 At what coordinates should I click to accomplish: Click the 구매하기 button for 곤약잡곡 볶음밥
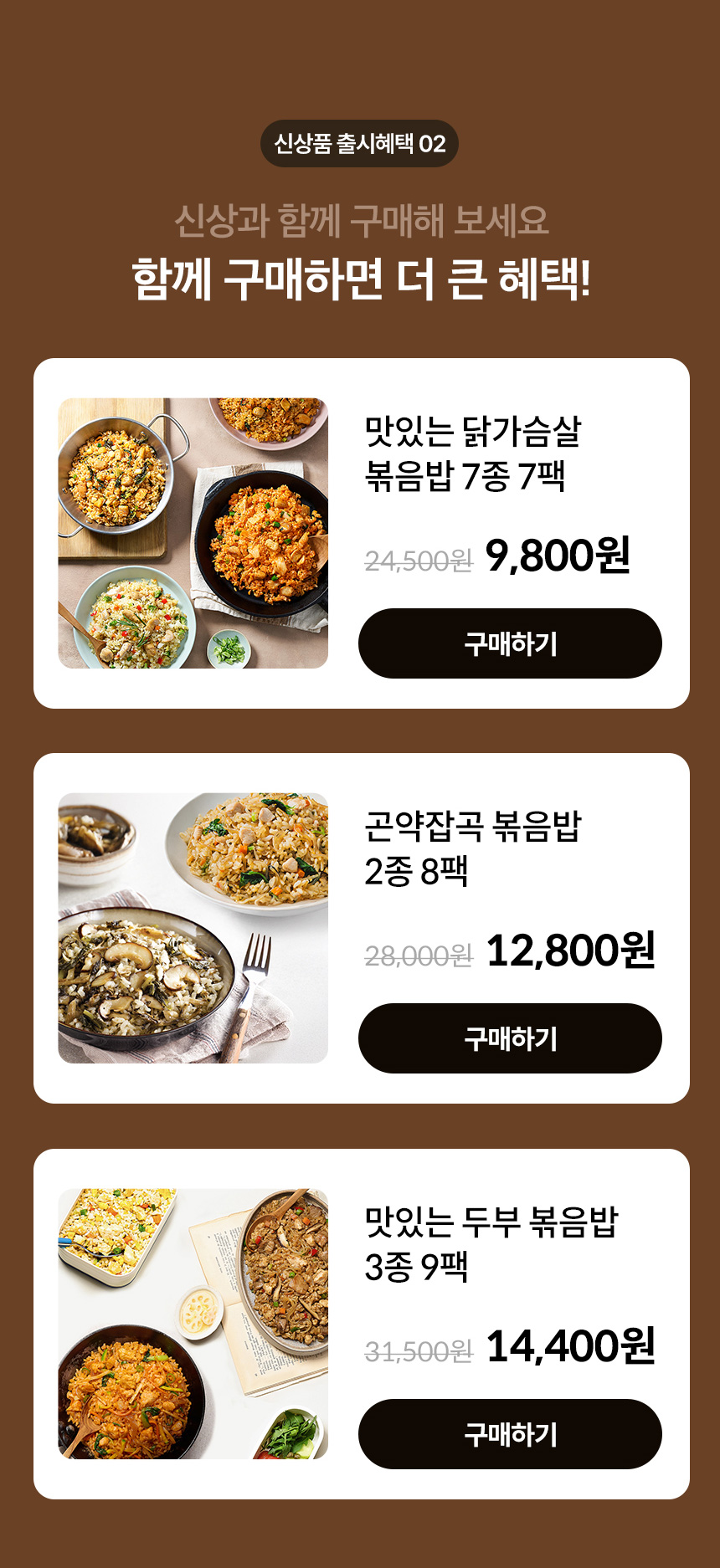510,1038
